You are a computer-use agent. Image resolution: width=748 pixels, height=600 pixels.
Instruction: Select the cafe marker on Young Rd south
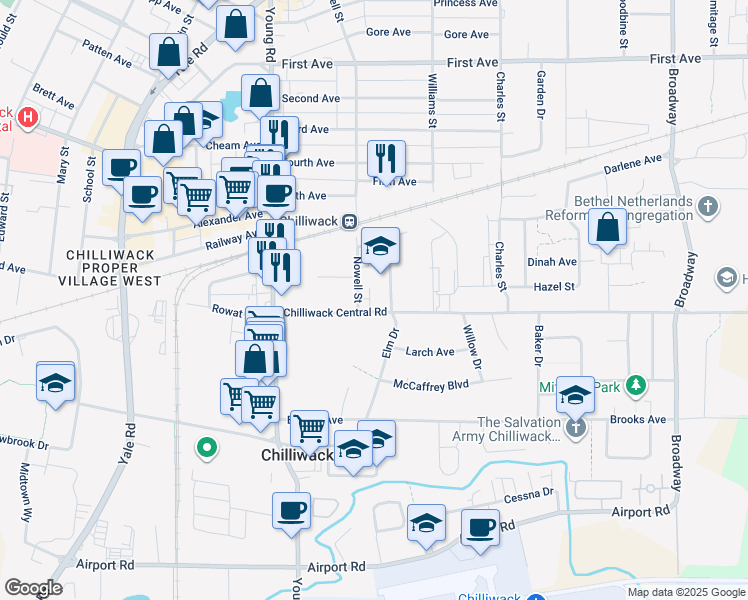coord(291,515)
